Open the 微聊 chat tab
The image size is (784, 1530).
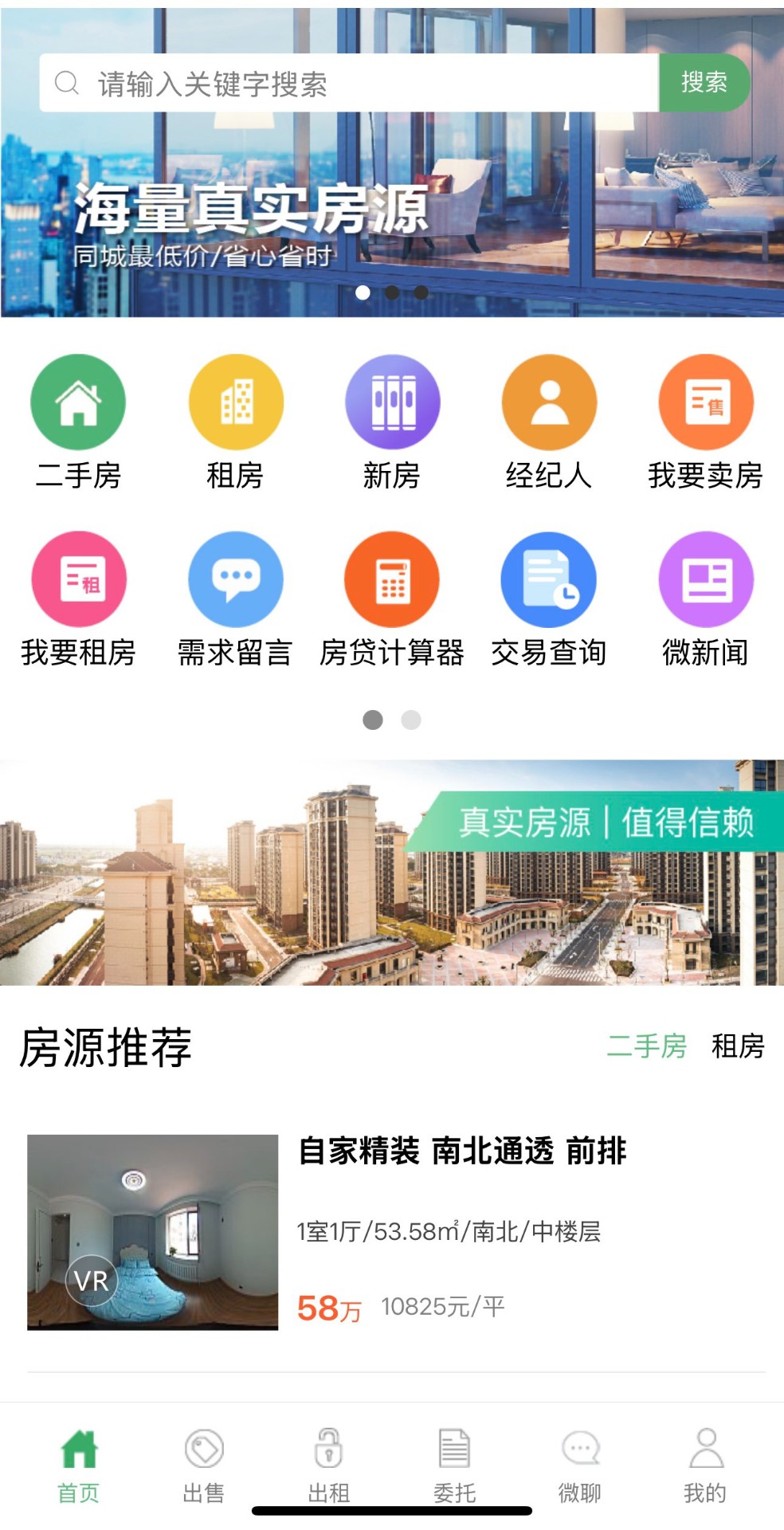tap(580, 1465)
